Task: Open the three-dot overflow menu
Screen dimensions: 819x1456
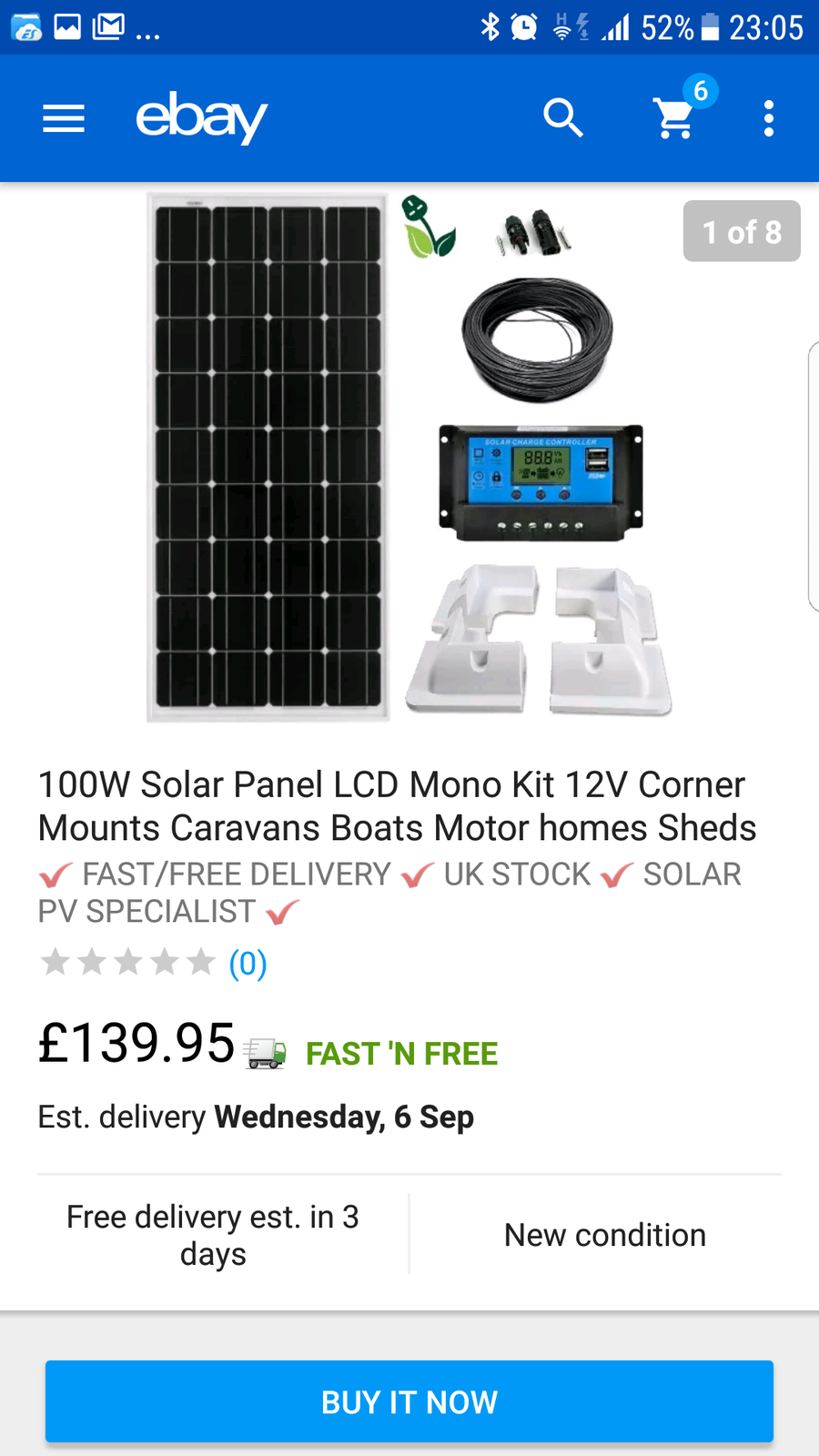Action: (x=769, y=118)
